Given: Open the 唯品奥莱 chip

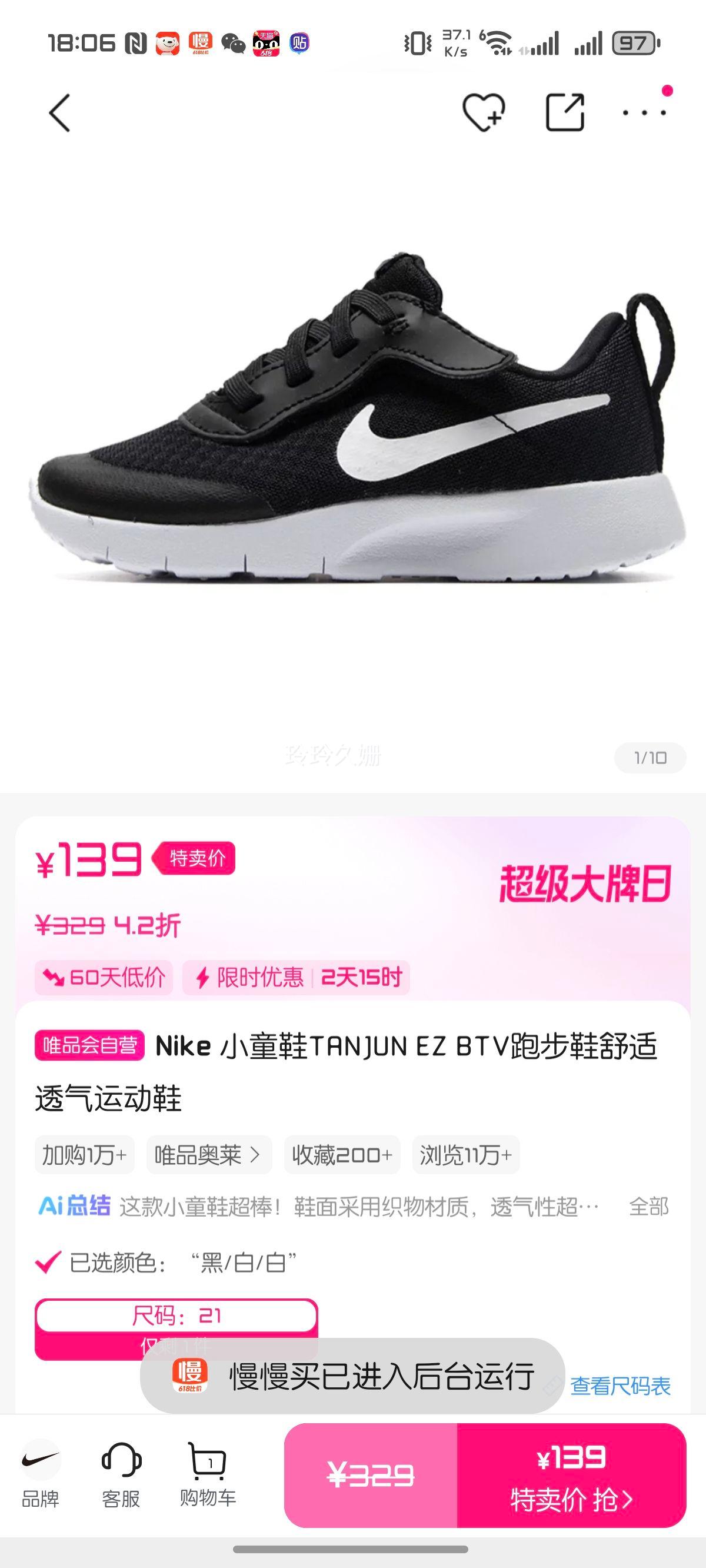Looking at the screenshot, I should pos(208,1155).
